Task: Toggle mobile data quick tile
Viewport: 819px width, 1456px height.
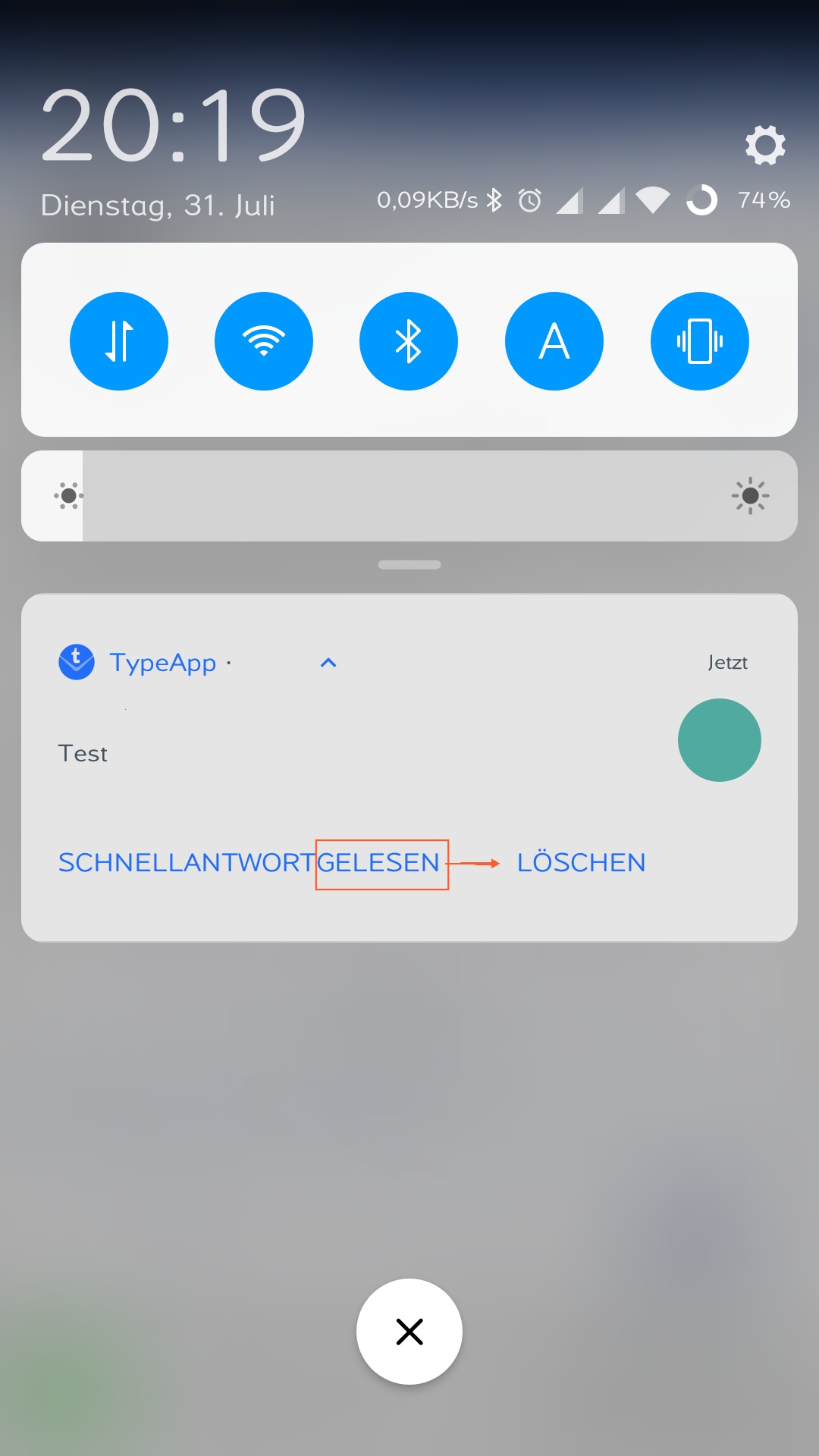Action: pos(119,341)
